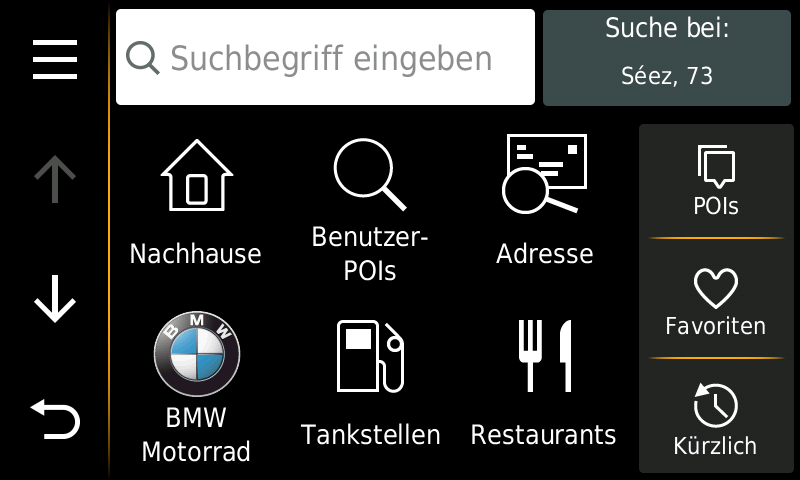The image size is (800, 480).
Task: Go down with the down arrow
Action: tap(55, 299)
